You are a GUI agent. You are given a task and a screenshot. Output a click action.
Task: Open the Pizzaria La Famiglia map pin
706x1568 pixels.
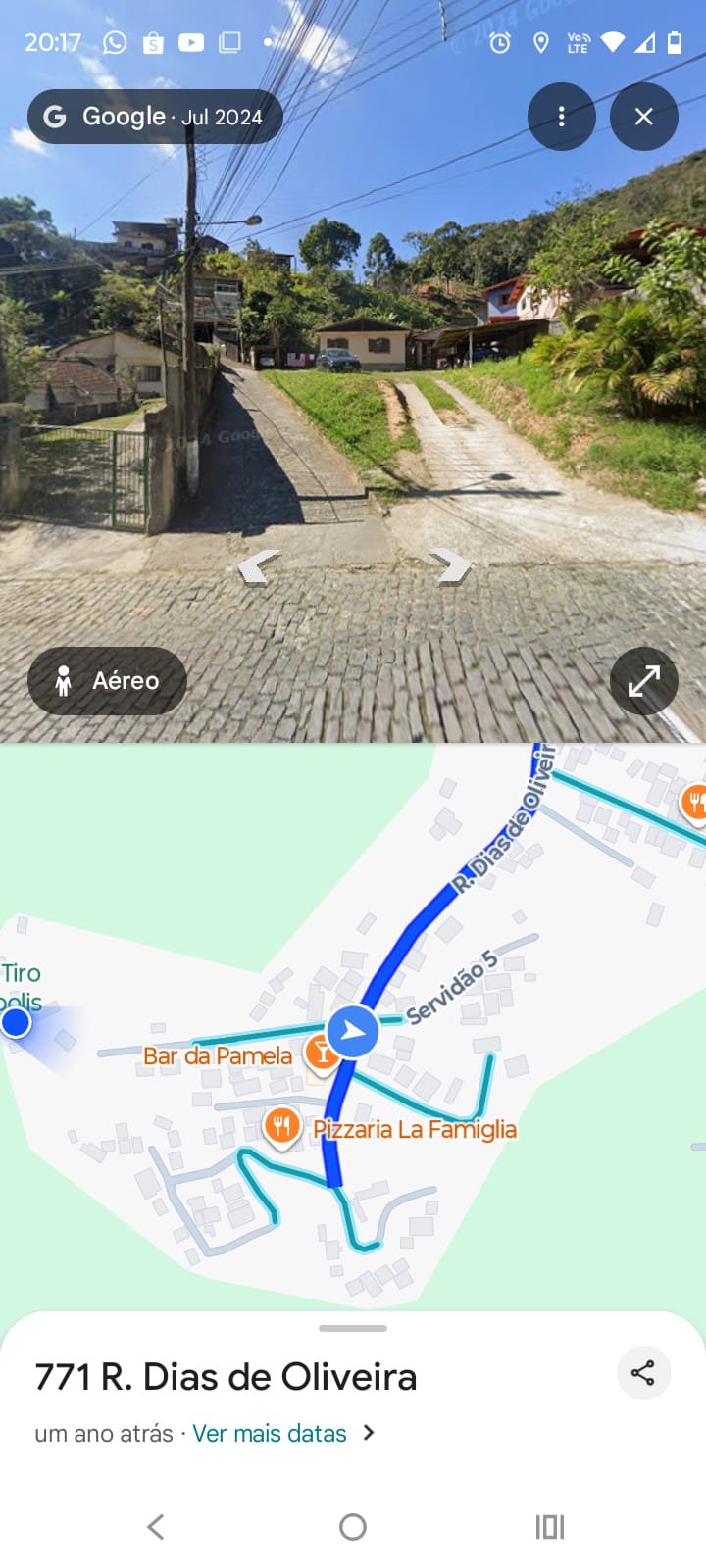pyautogui.click(x=281, y=1126)
